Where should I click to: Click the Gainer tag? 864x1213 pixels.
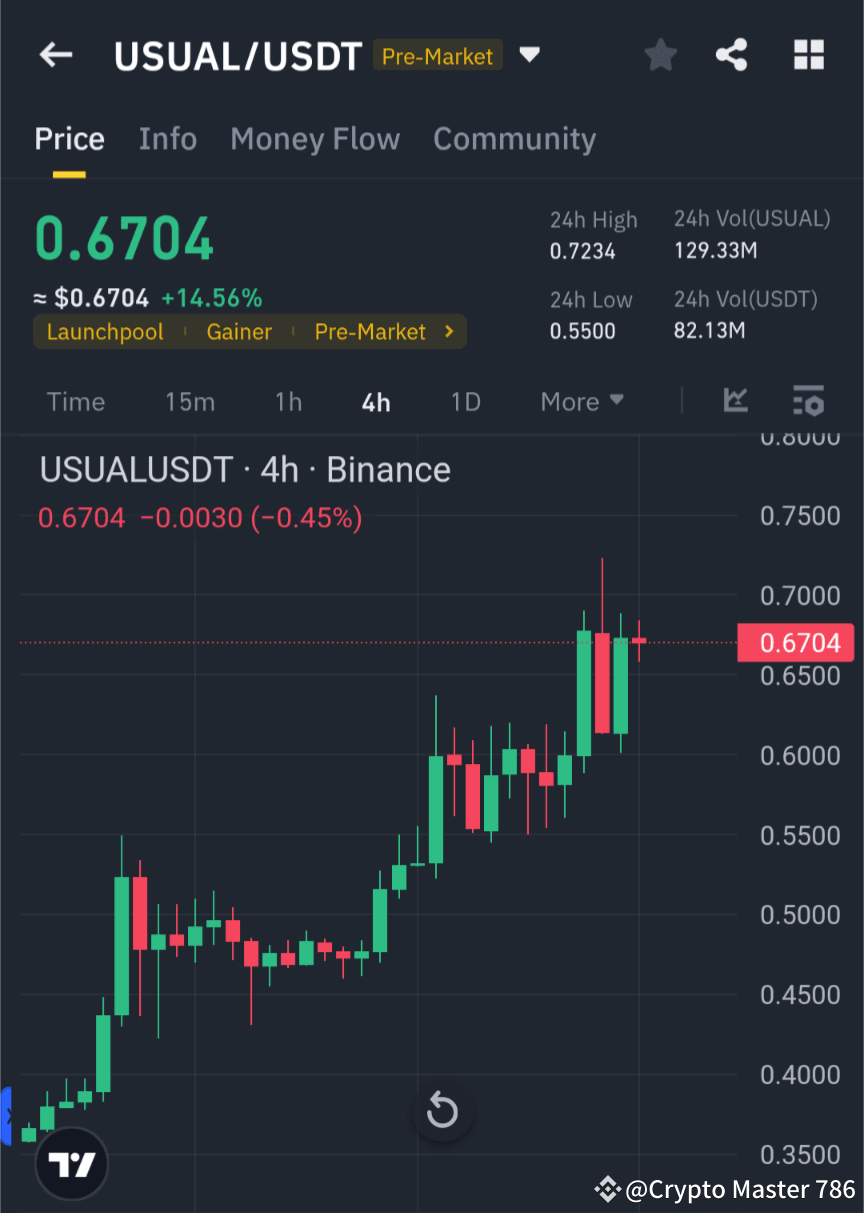[x=239, y=331]
